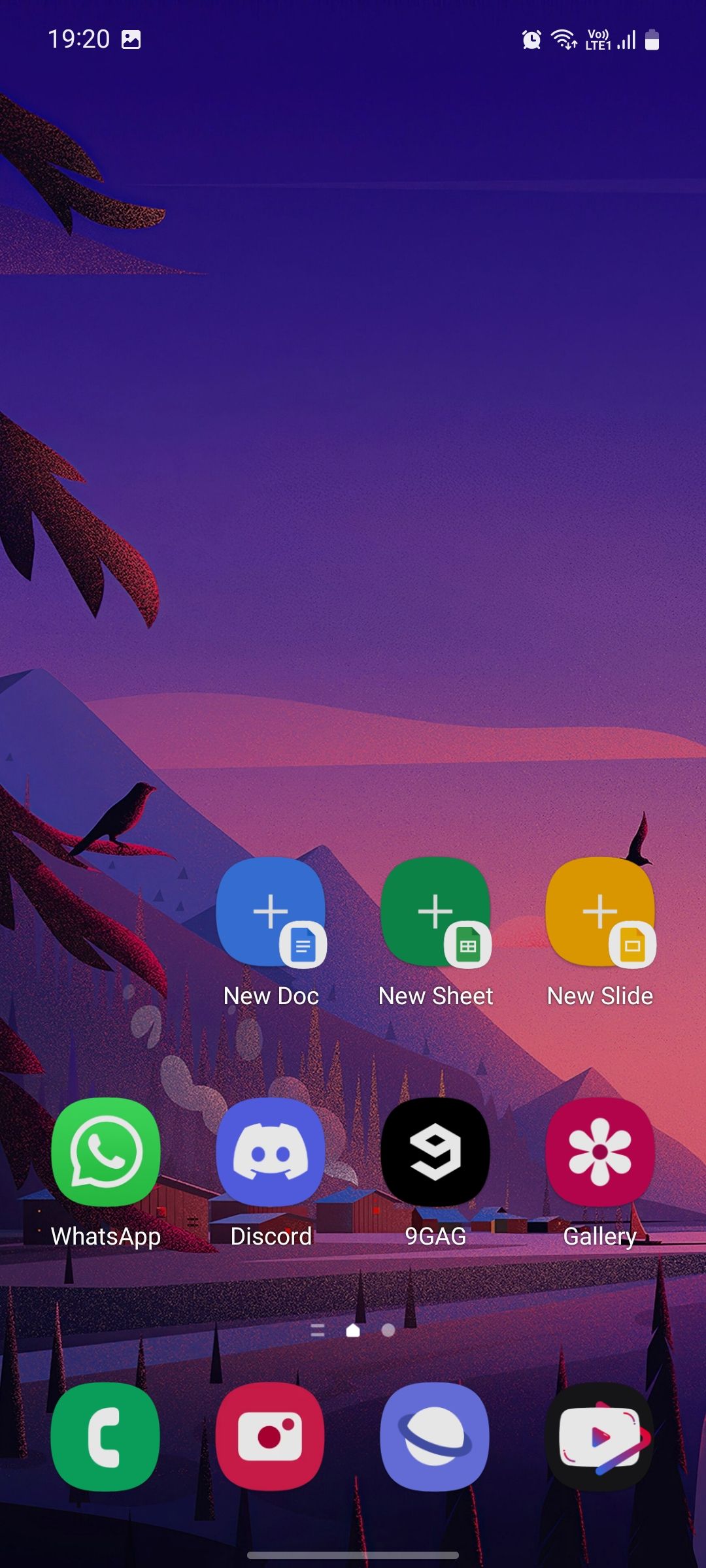The image size is (706, 1568).
Task: Tap the feed page indicator lines
Action: coord(318,1330)
